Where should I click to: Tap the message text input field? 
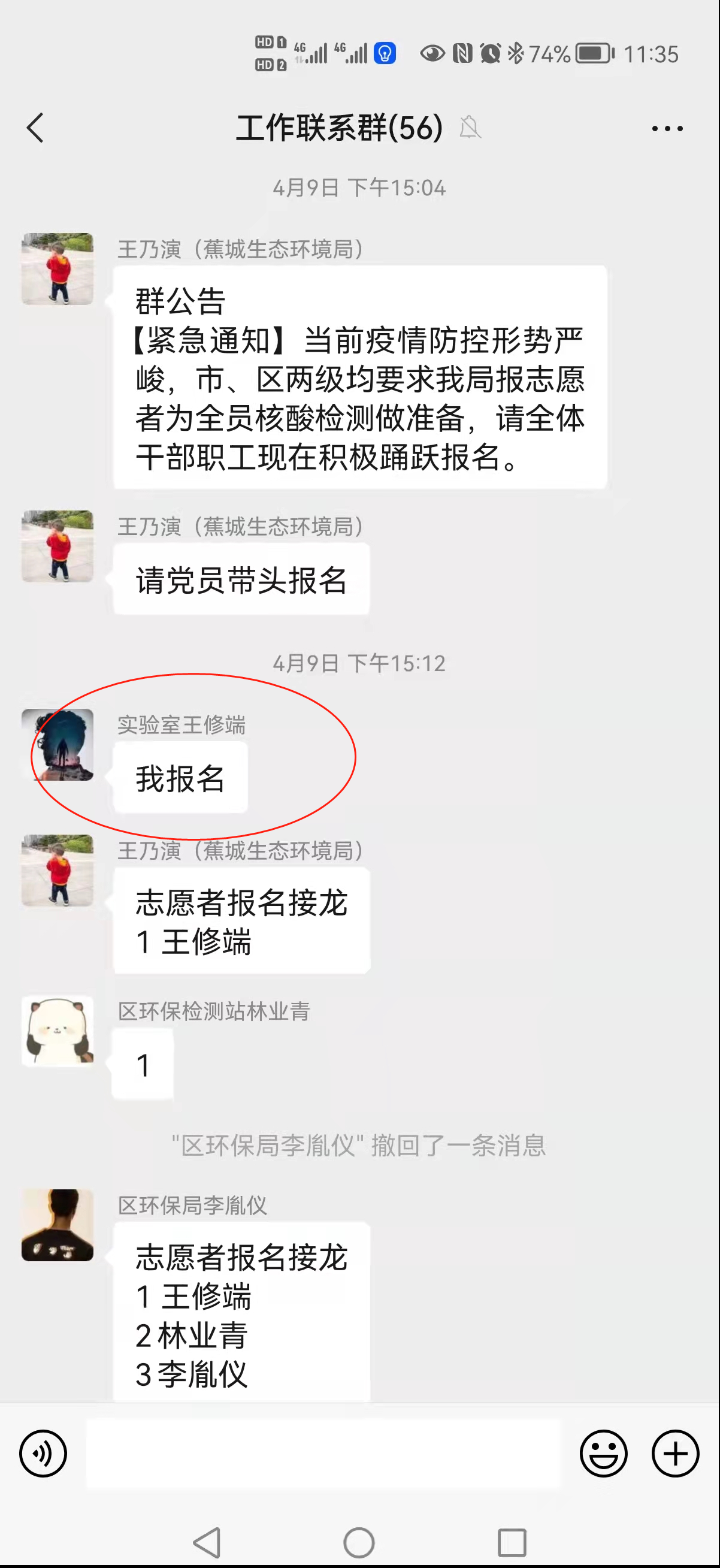323,1454
